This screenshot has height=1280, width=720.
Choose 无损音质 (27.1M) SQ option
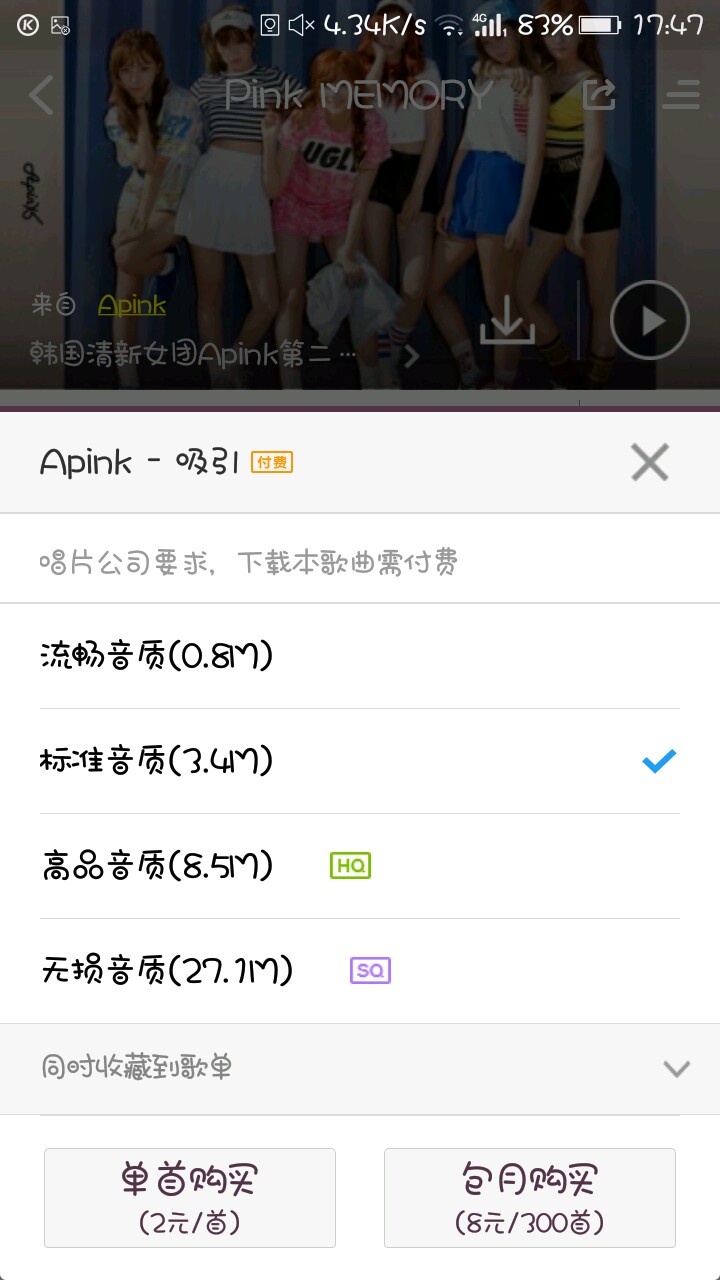(x=360, y=970)
